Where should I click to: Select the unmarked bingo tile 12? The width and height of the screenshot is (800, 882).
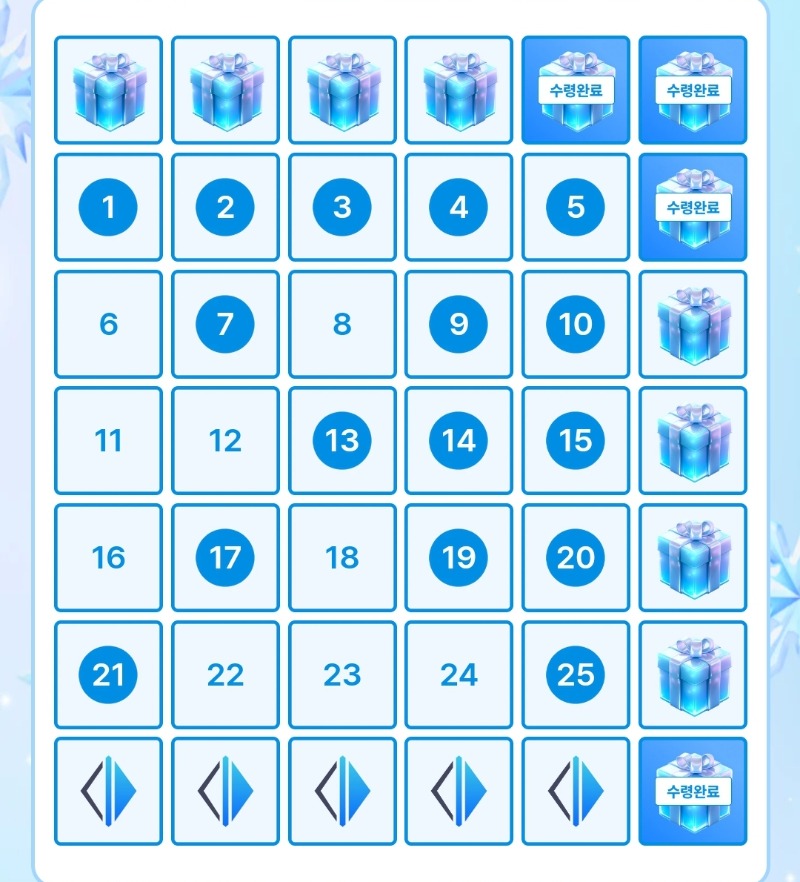click(225, 441)
